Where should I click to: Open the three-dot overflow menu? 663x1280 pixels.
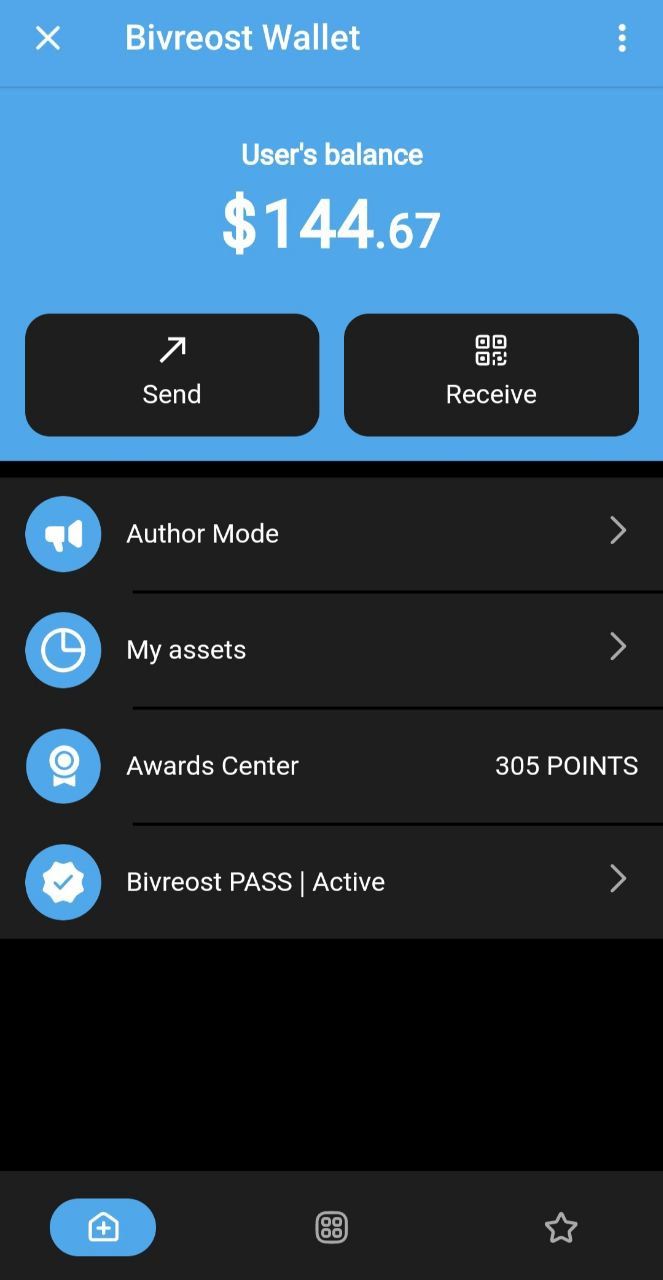coord(622,38)
